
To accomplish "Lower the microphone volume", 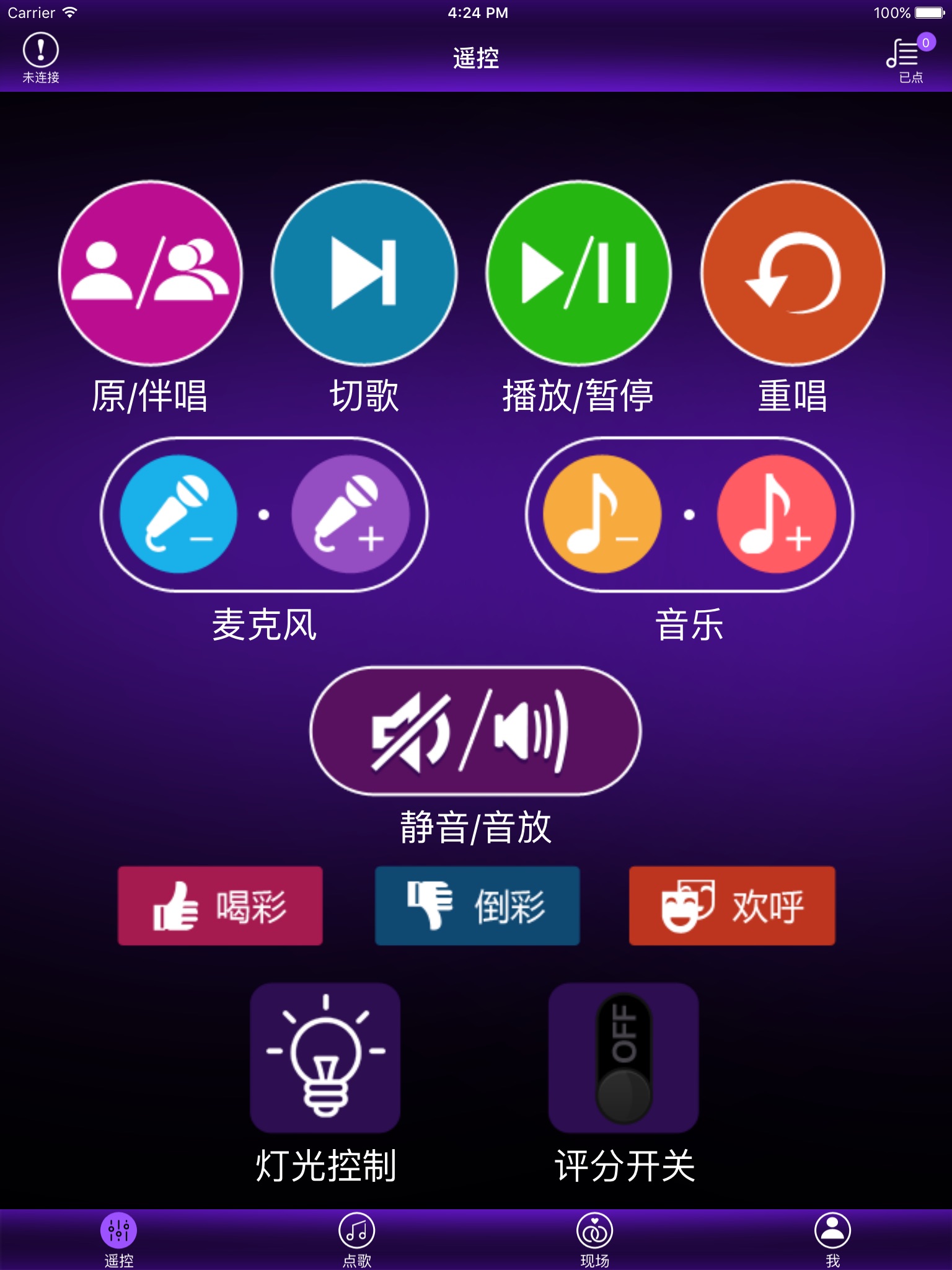I will [x=178, y=514].
